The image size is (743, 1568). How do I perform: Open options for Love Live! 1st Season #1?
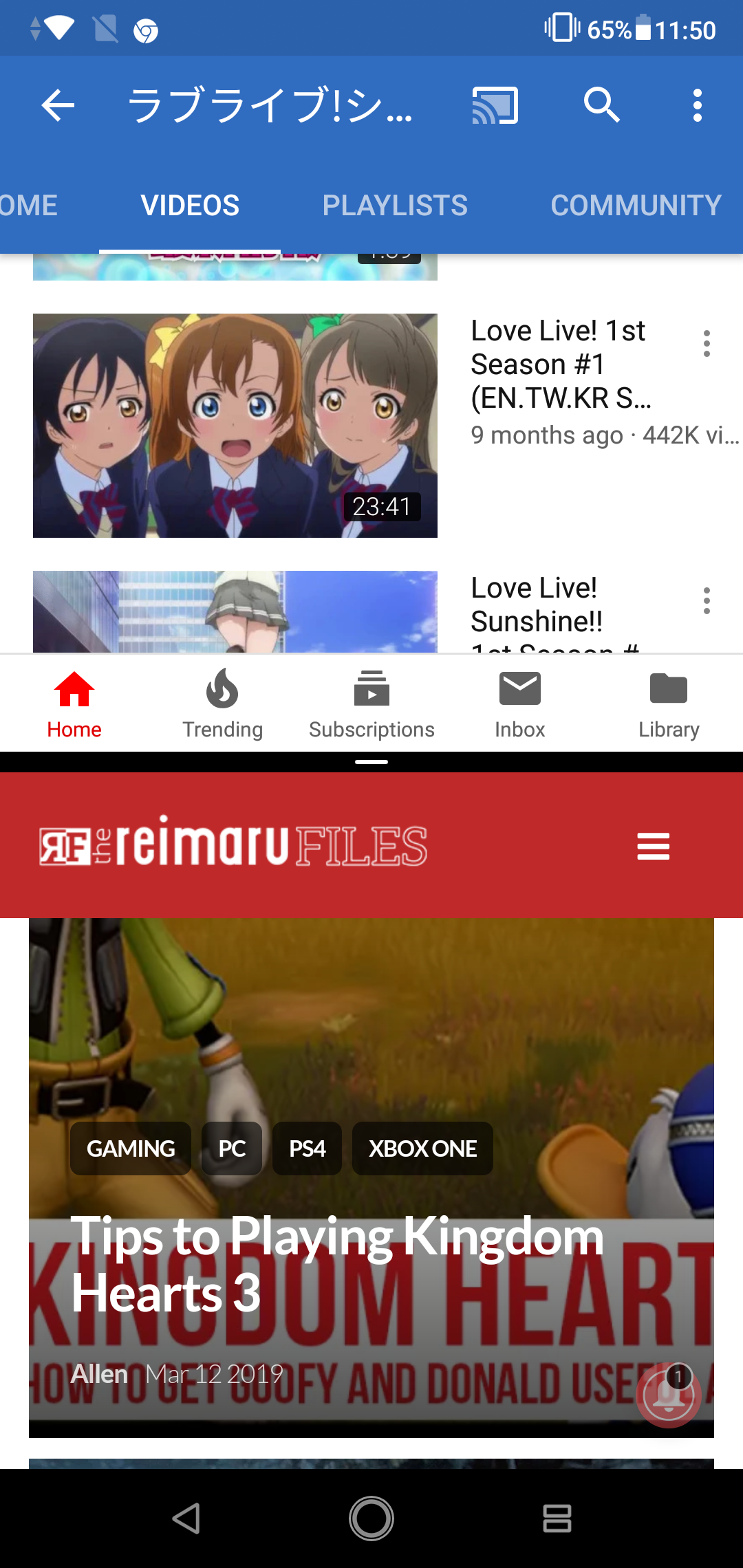706,343
